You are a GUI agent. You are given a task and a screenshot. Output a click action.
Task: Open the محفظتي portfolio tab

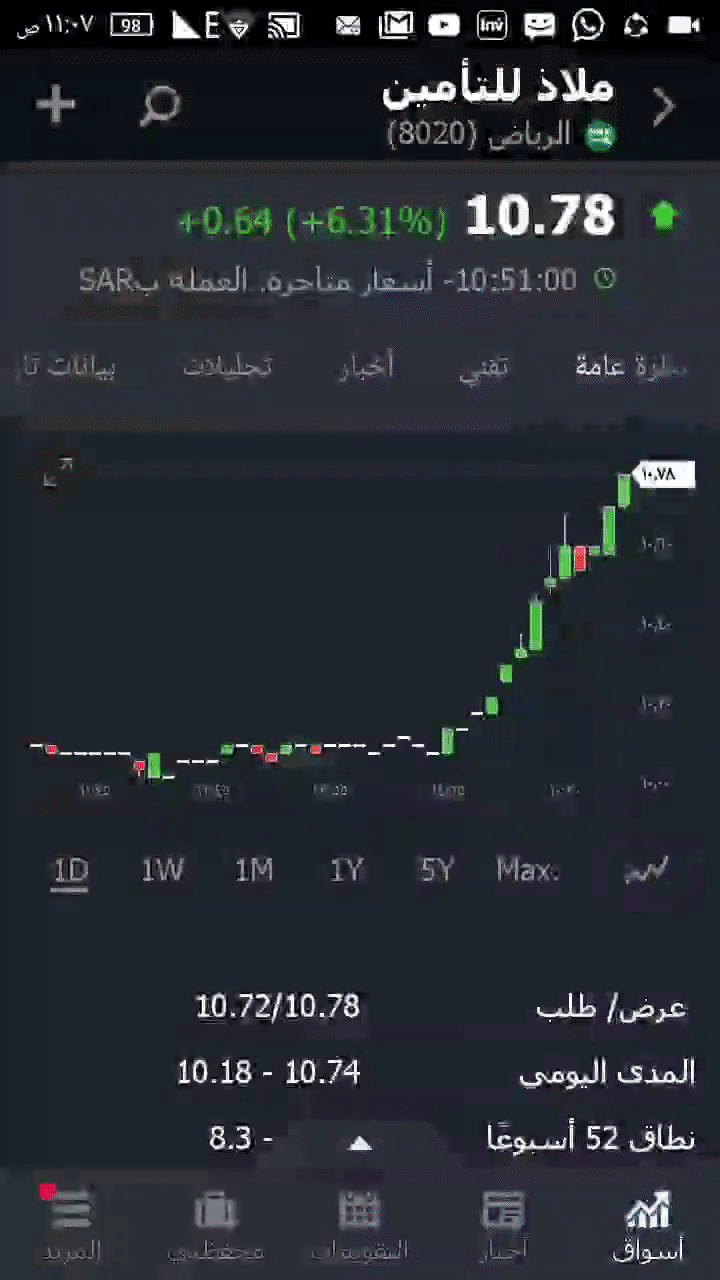pyautogui.click(x=215, y=1224)
